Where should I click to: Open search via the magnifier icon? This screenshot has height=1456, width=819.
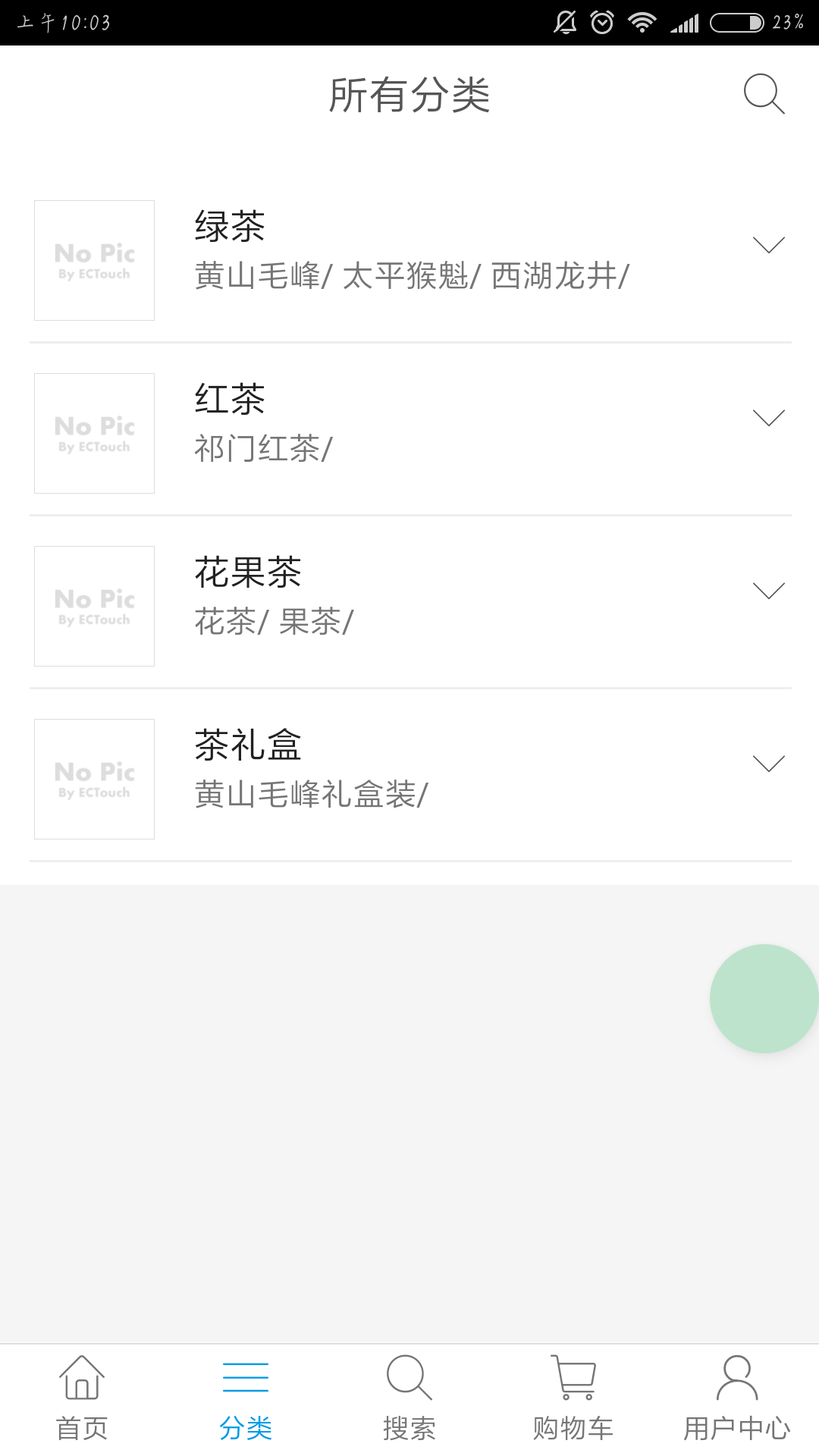pyautogui.click(x=763, y=93)
